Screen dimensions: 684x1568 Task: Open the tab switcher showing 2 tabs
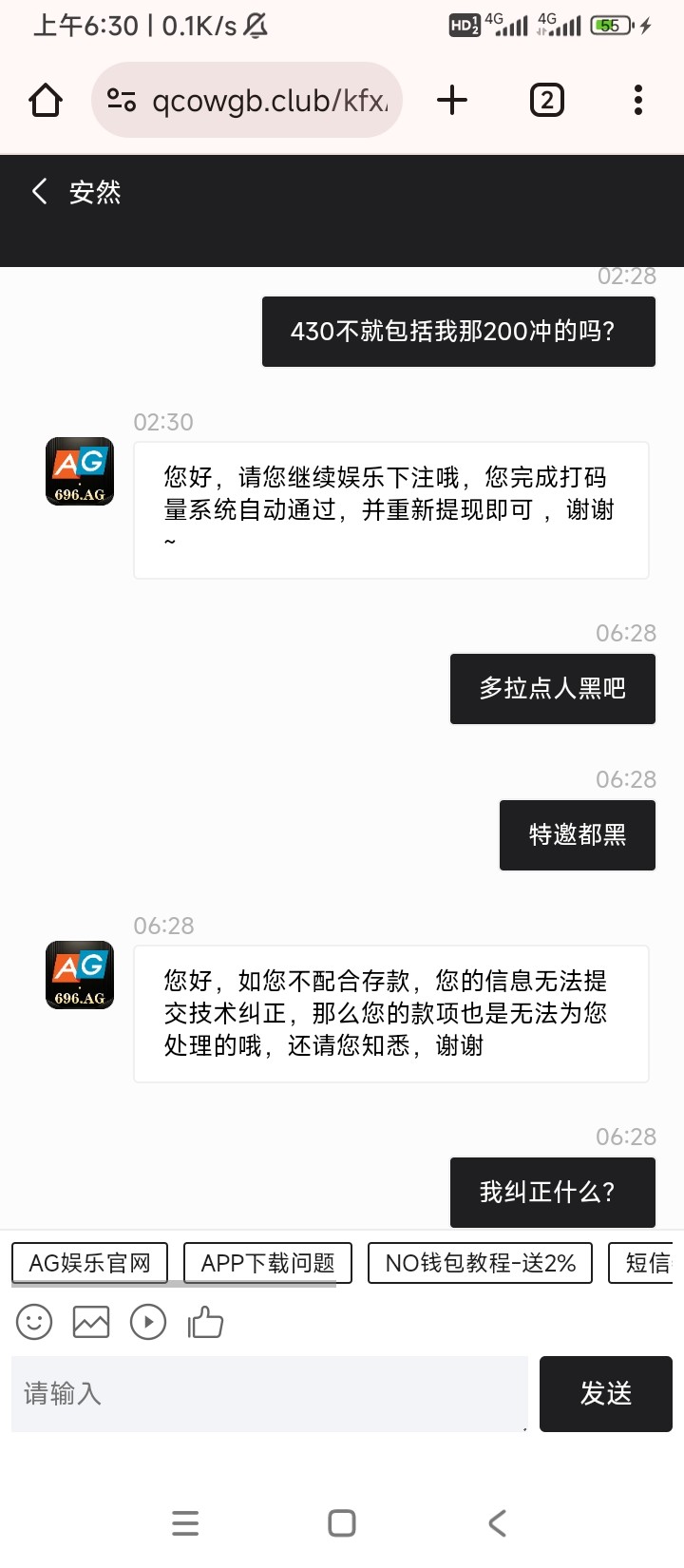point(546,100)
